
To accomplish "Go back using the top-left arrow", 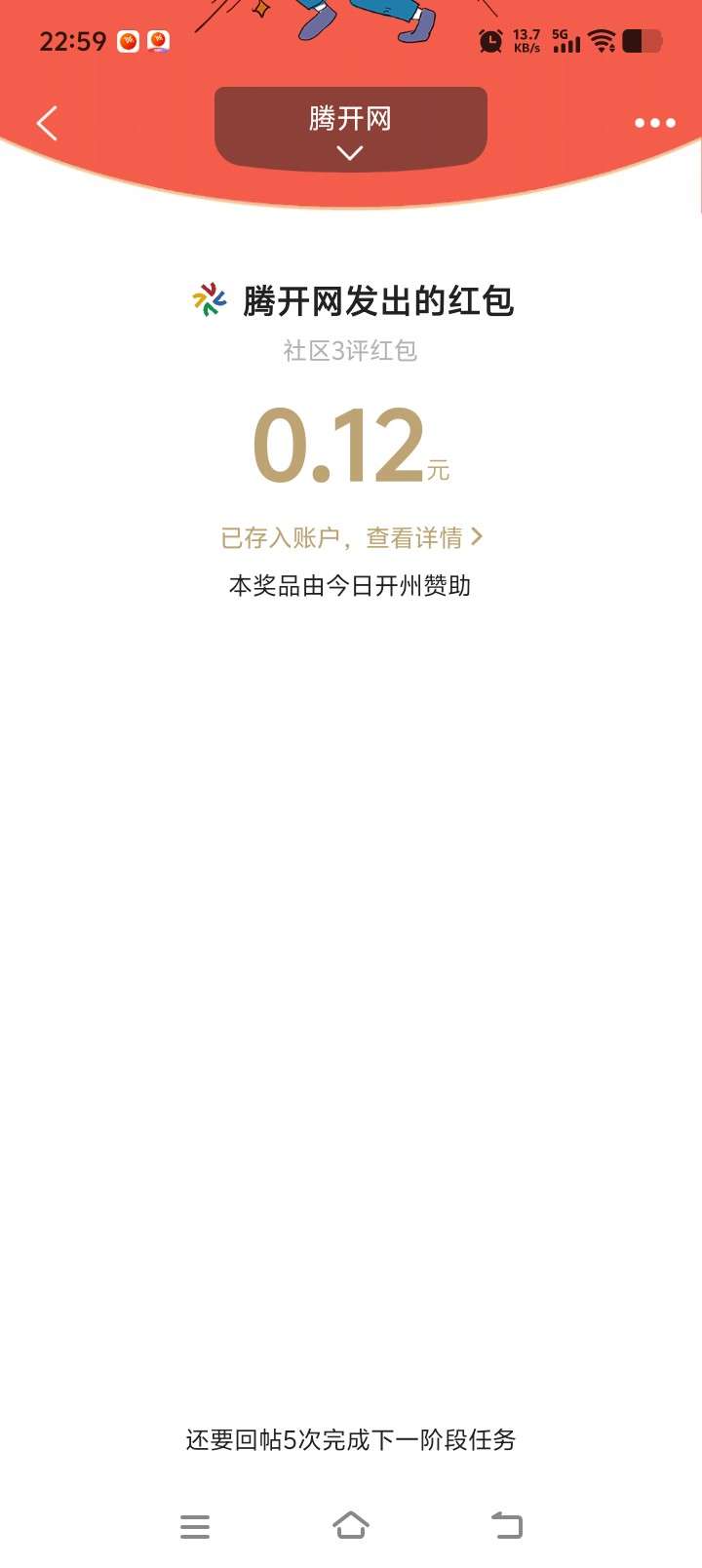I will (47, 124).
